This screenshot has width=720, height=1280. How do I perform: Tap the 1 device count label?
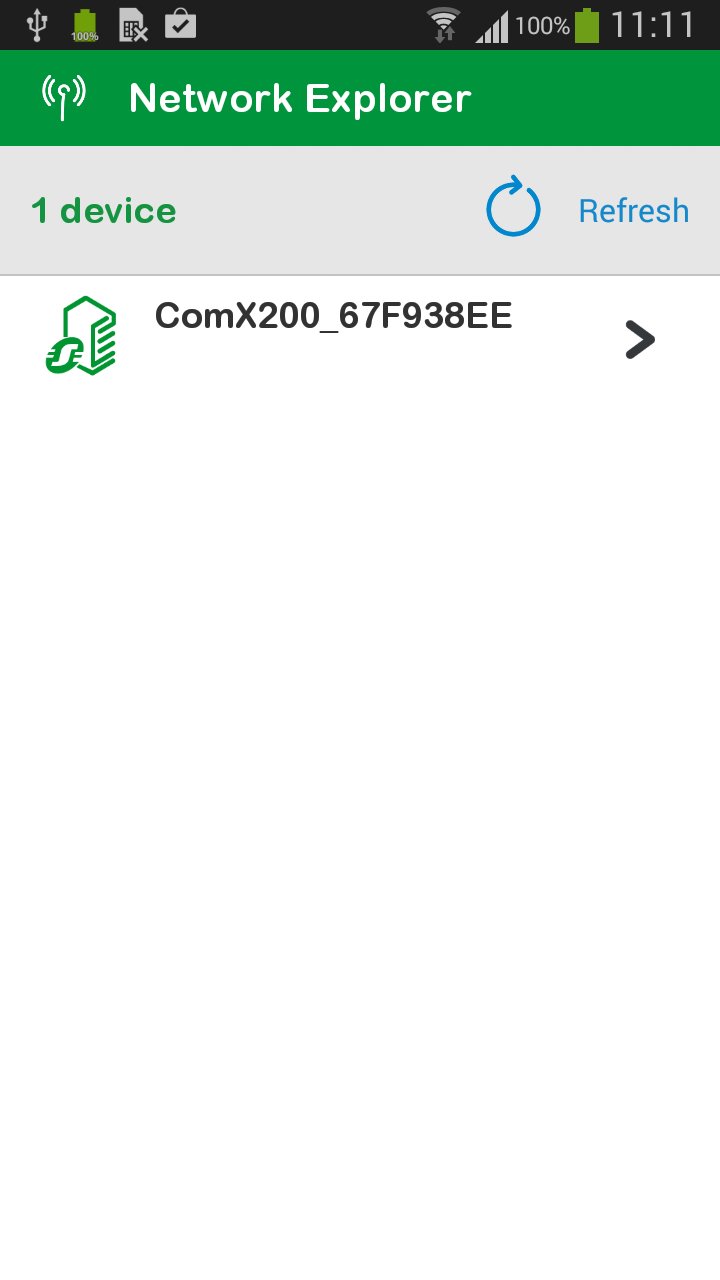tap(104, 210)
